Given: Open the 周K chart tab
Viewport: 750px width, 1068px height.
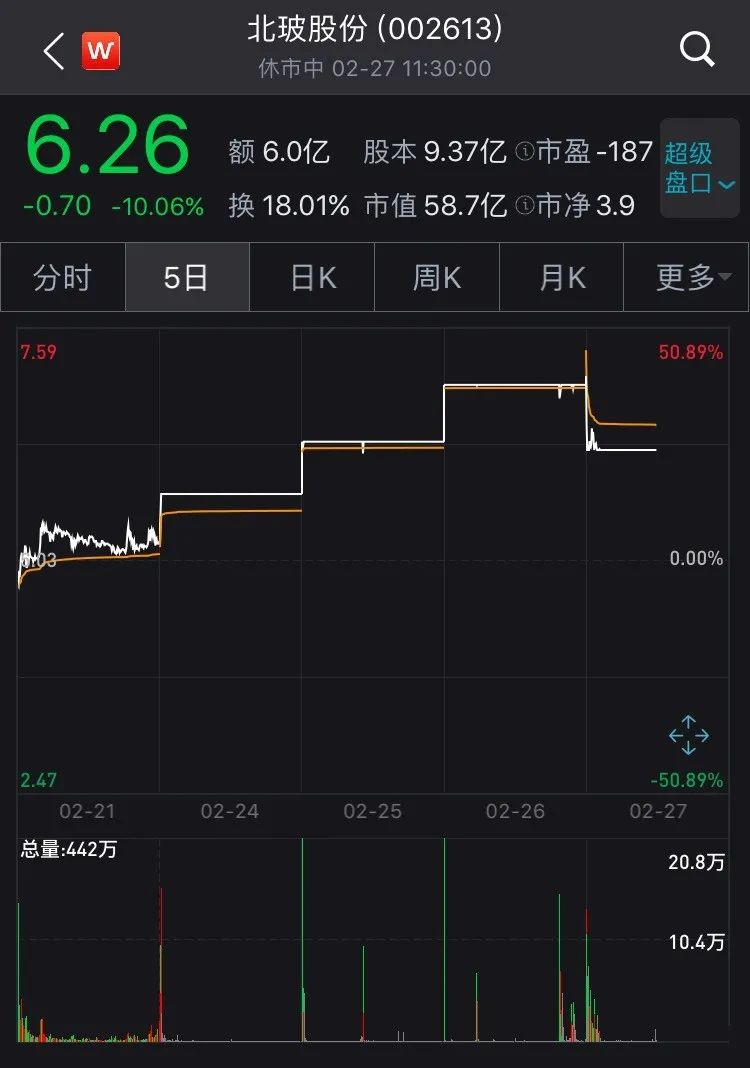Looking at the screenshot, I should tap(436, 277).
